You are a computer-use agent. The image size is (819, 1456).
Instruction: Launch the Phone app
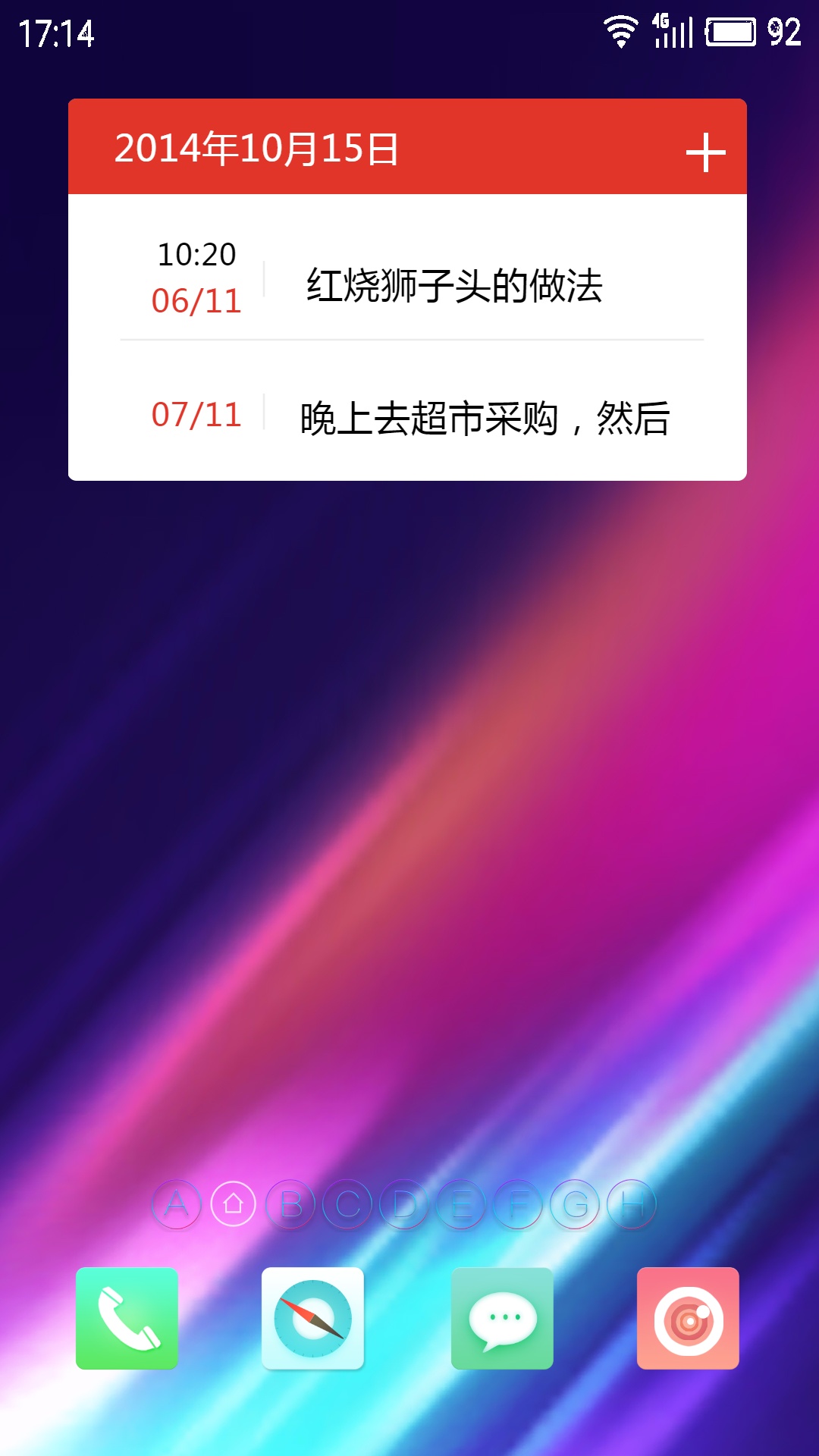127,1318
